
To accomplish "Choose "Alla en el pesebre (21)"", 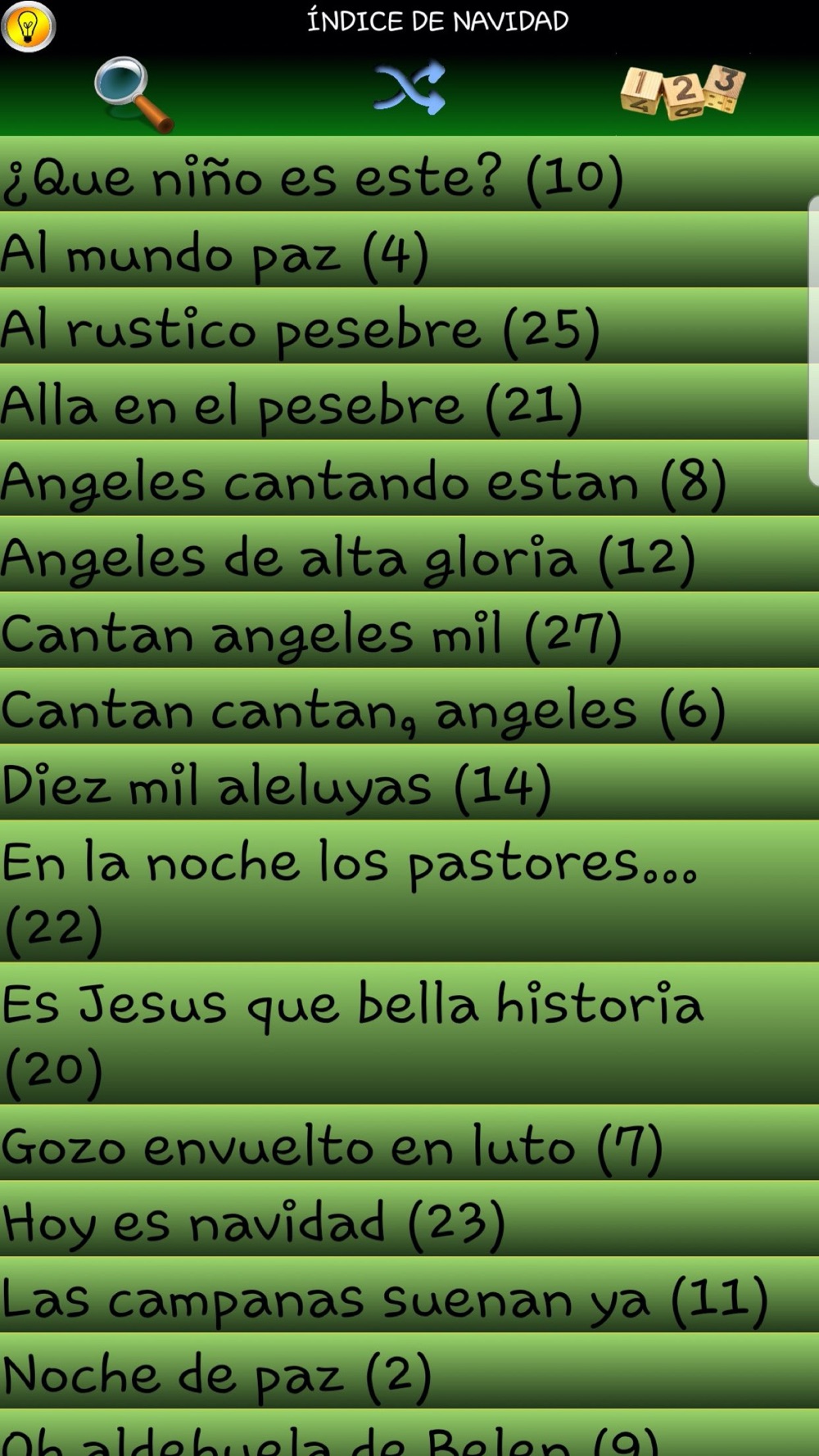I will (x=409, y=403).
